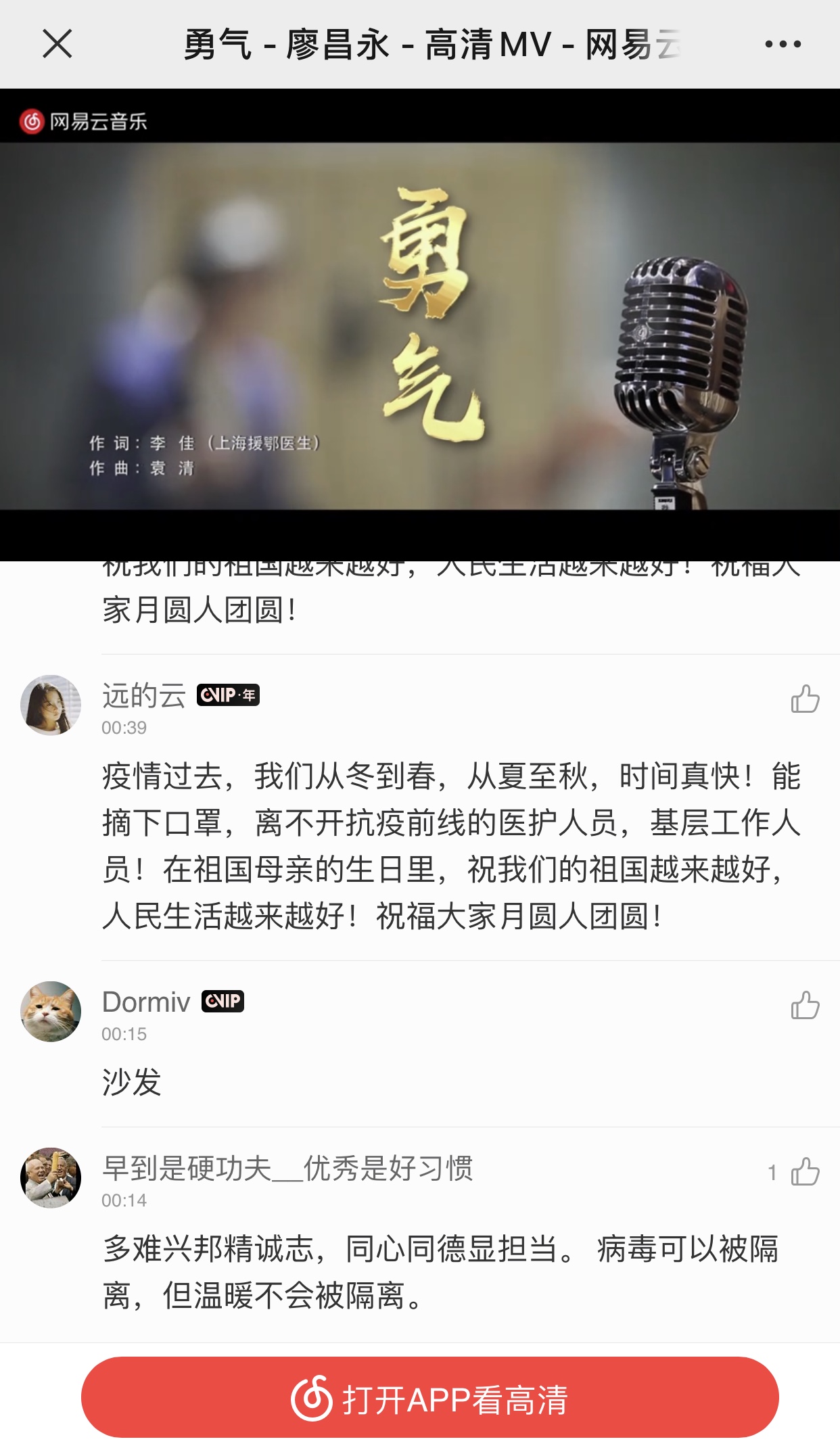The image size is (840, 1452).
Task: Play the 勇气 music video
Action: (420, 325)
